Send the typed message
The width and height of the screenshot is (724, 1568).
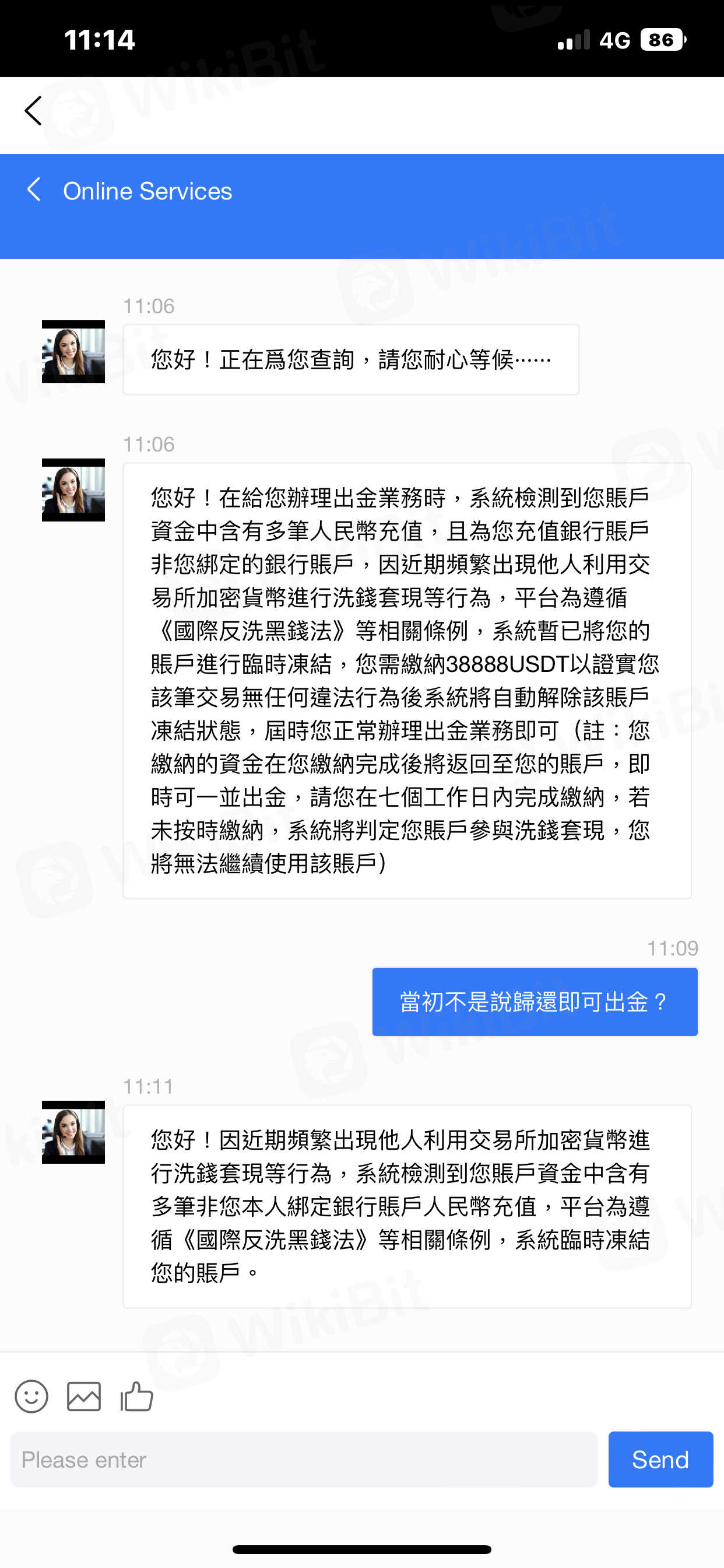(660, 1459)
